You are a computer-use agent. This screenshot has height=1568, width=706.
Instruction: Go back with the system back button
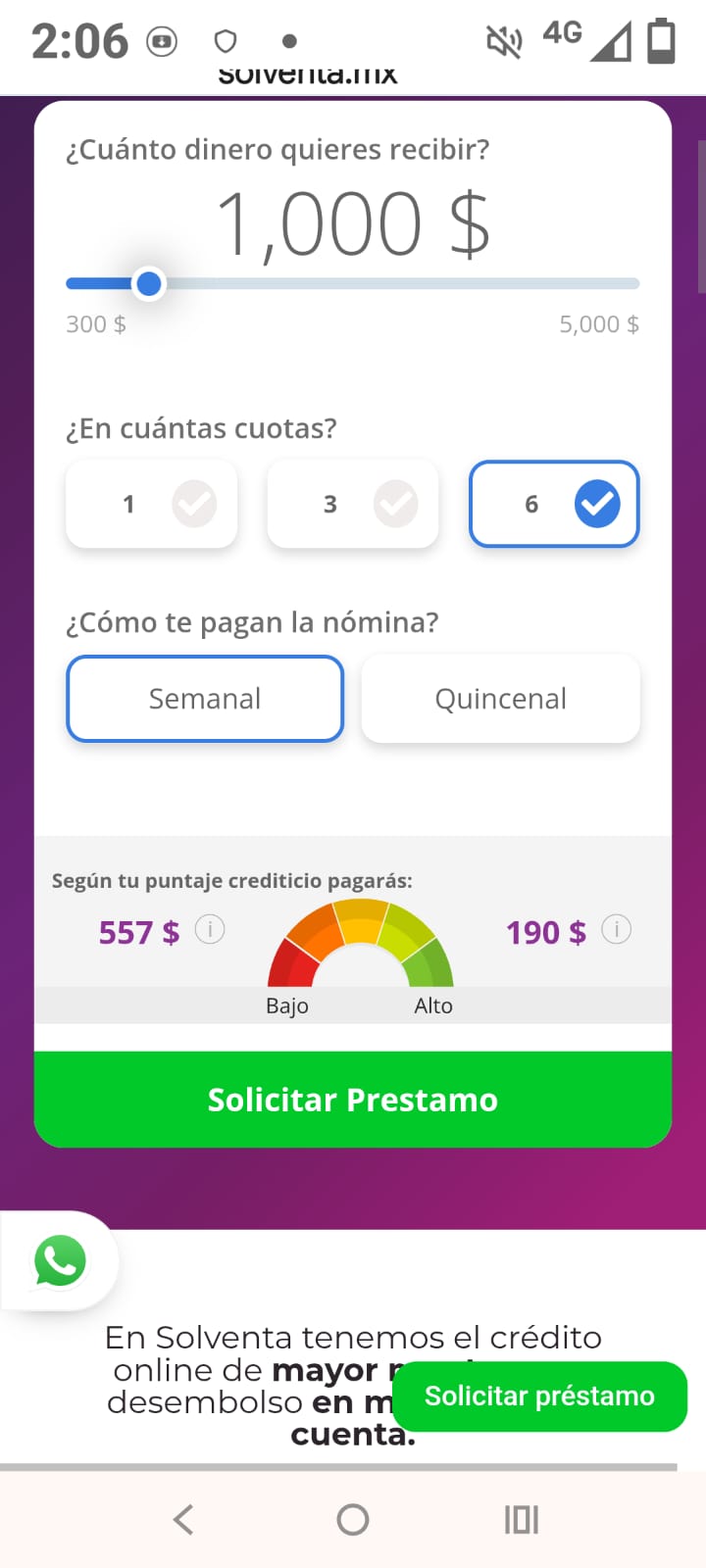(x=183, y=1520)
